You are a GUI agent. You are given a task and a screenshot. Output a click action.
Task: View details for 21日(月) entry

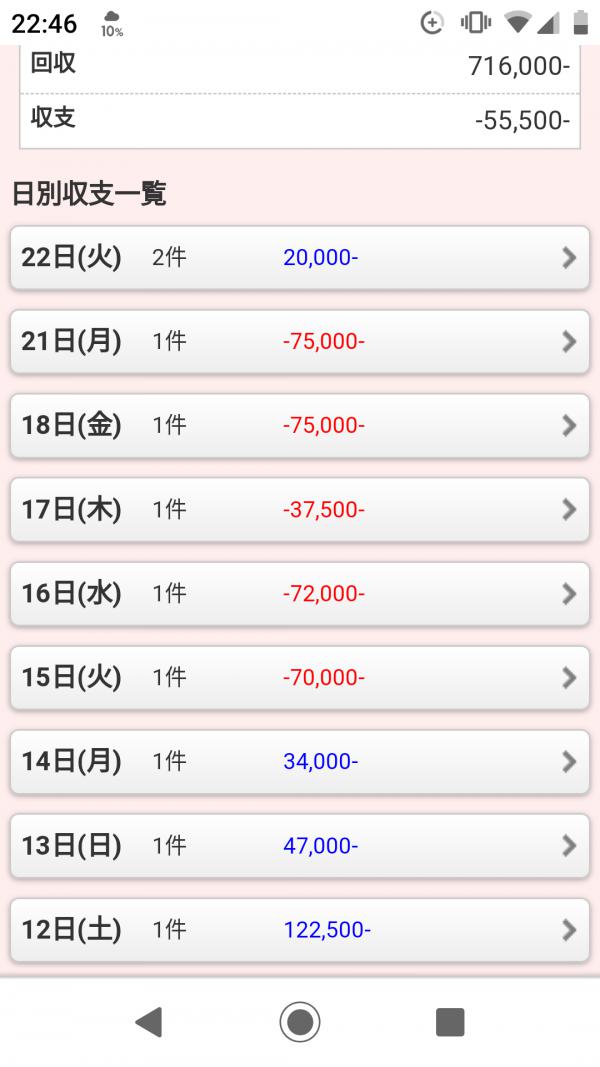point(300,342)
